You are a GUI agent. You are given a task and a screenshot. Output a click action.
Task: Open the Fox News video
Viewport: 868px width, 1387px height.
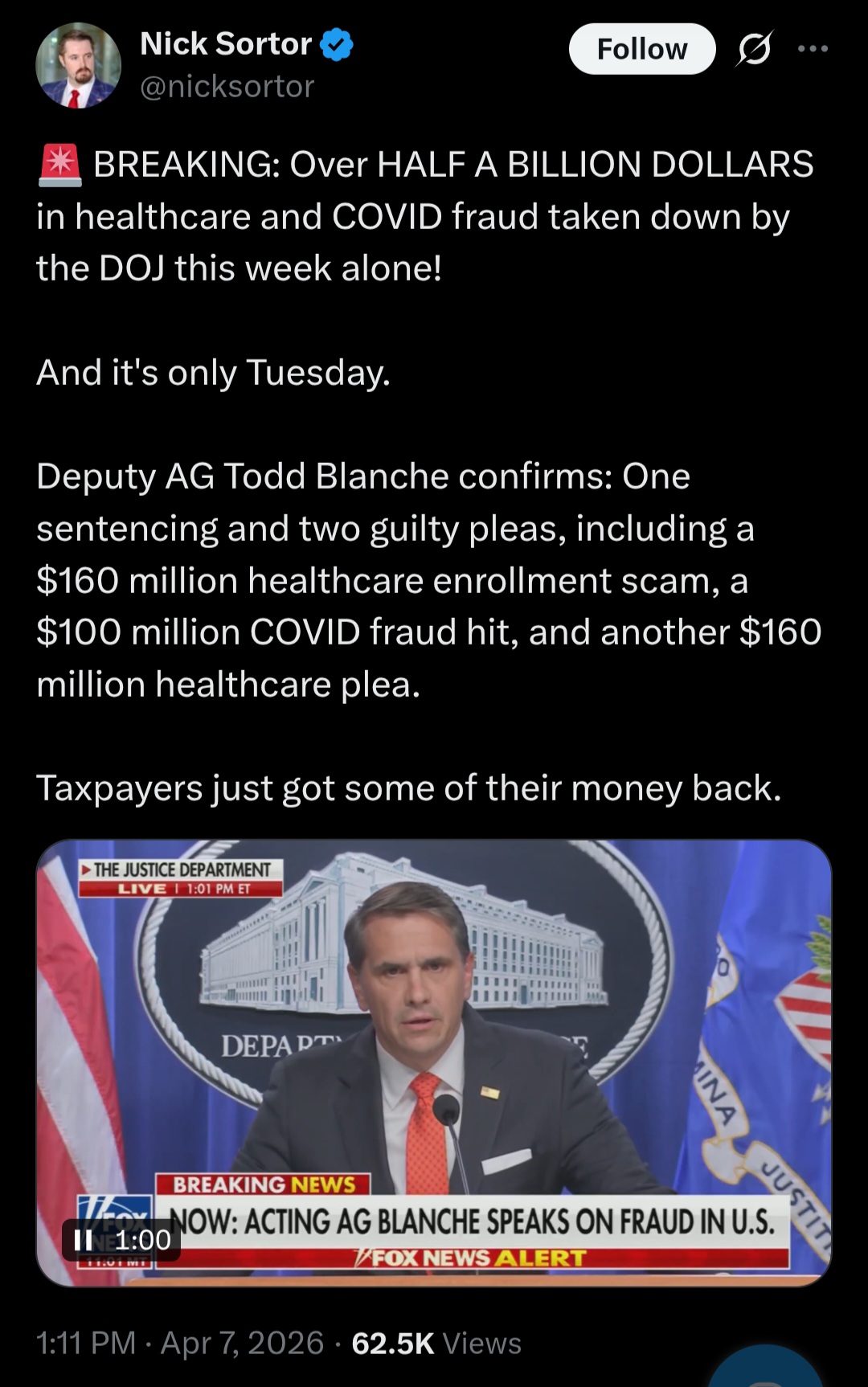pos(434,1045)
